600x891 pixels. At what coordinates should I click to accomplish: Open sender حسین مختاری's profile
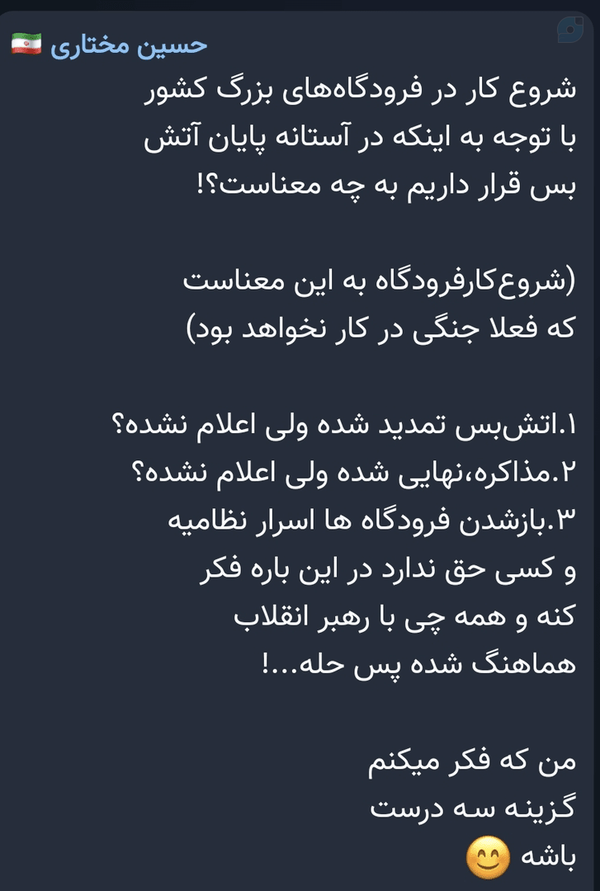pyautogui.click(x=128, y=45)
